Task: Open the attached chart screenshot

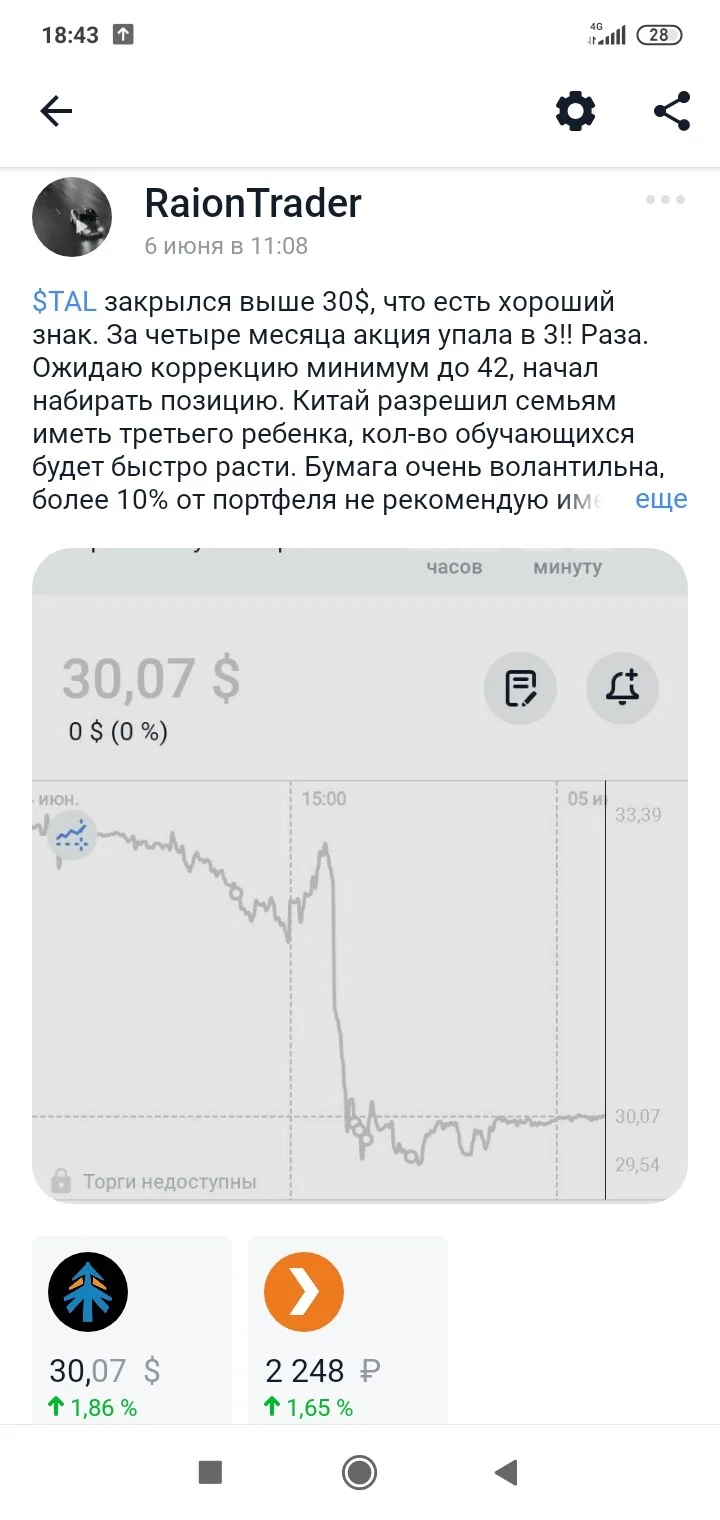Action: click(360, 875)
